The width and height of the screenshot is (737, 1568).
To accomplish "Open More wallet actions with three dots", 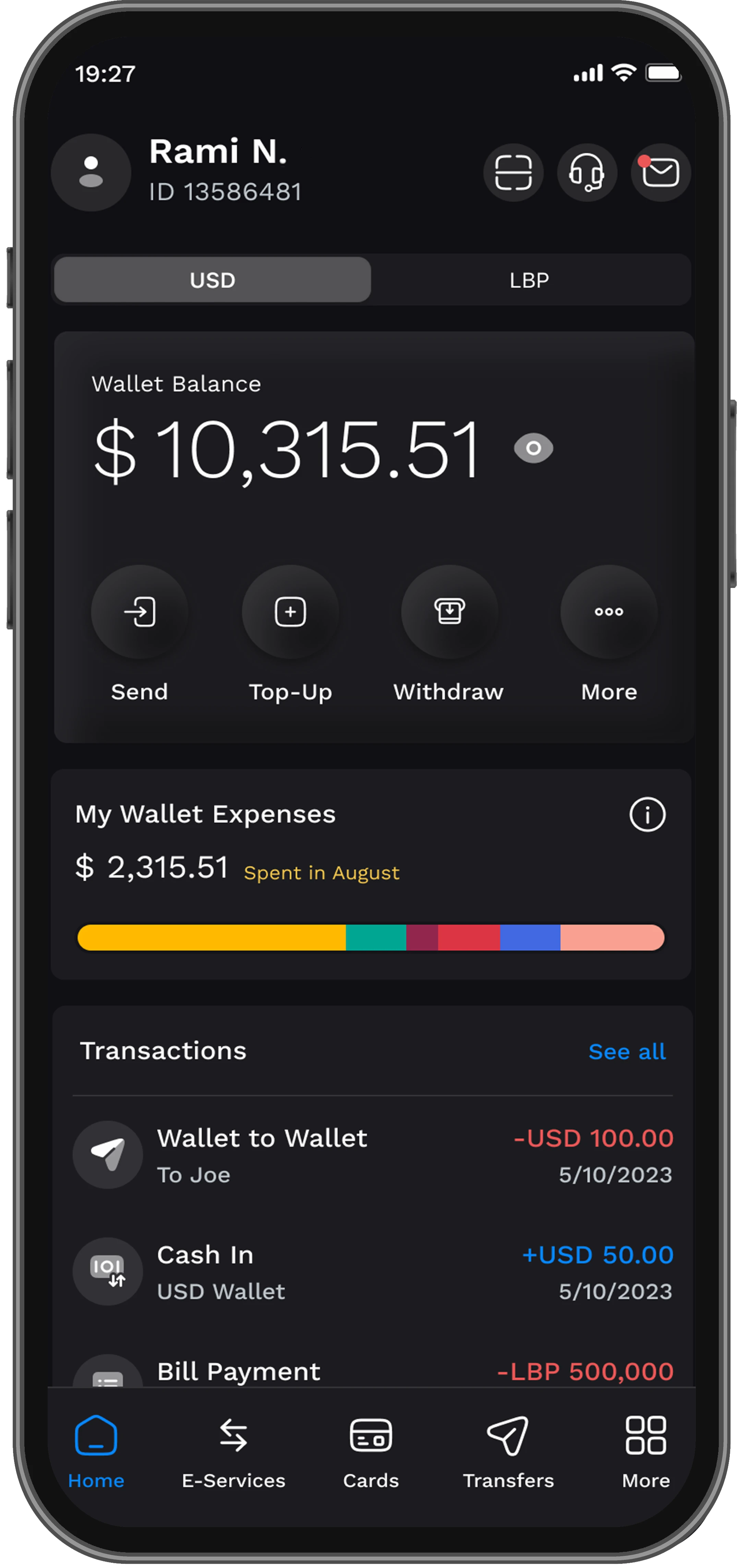I will tap(608, 612).
